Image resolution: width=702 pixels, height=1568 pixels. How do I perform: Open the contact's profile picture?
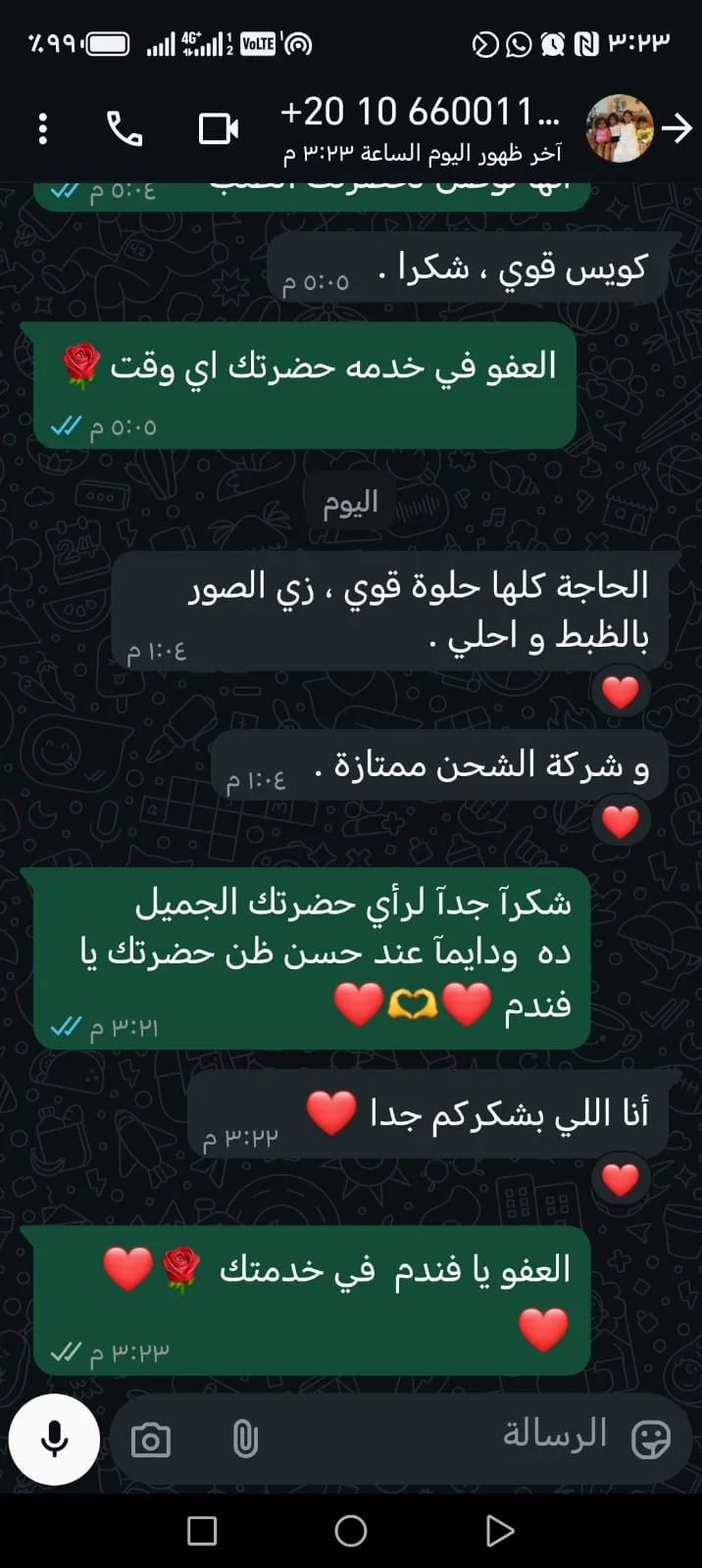pyautogui.click(x=619, y=128)
